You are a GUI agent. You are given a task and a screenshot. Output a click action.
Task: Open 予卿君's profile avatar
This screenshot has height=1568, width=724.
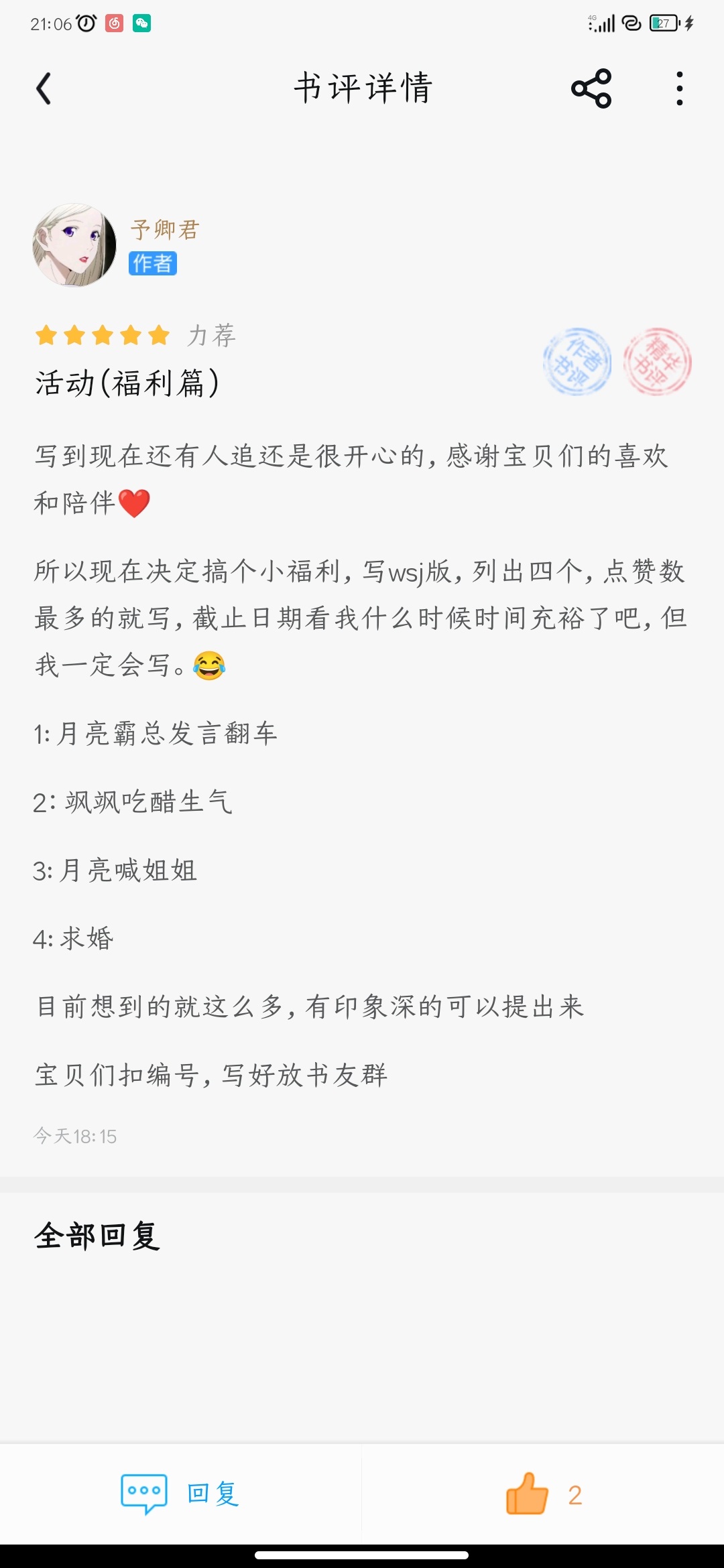click(74, 245)
